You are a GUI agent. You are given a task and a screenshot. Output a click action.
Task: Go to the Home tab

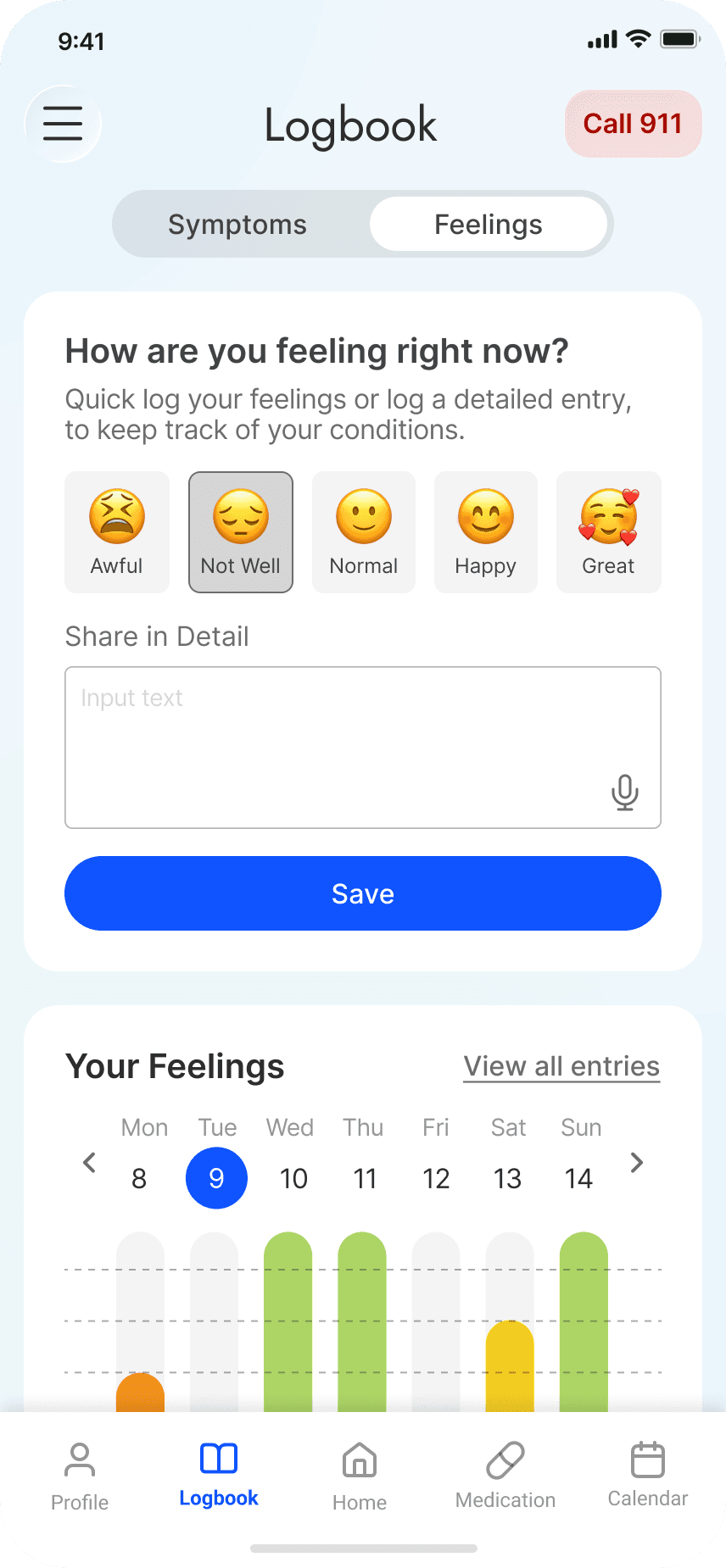pyautogui.click(x=360, y=1476)
